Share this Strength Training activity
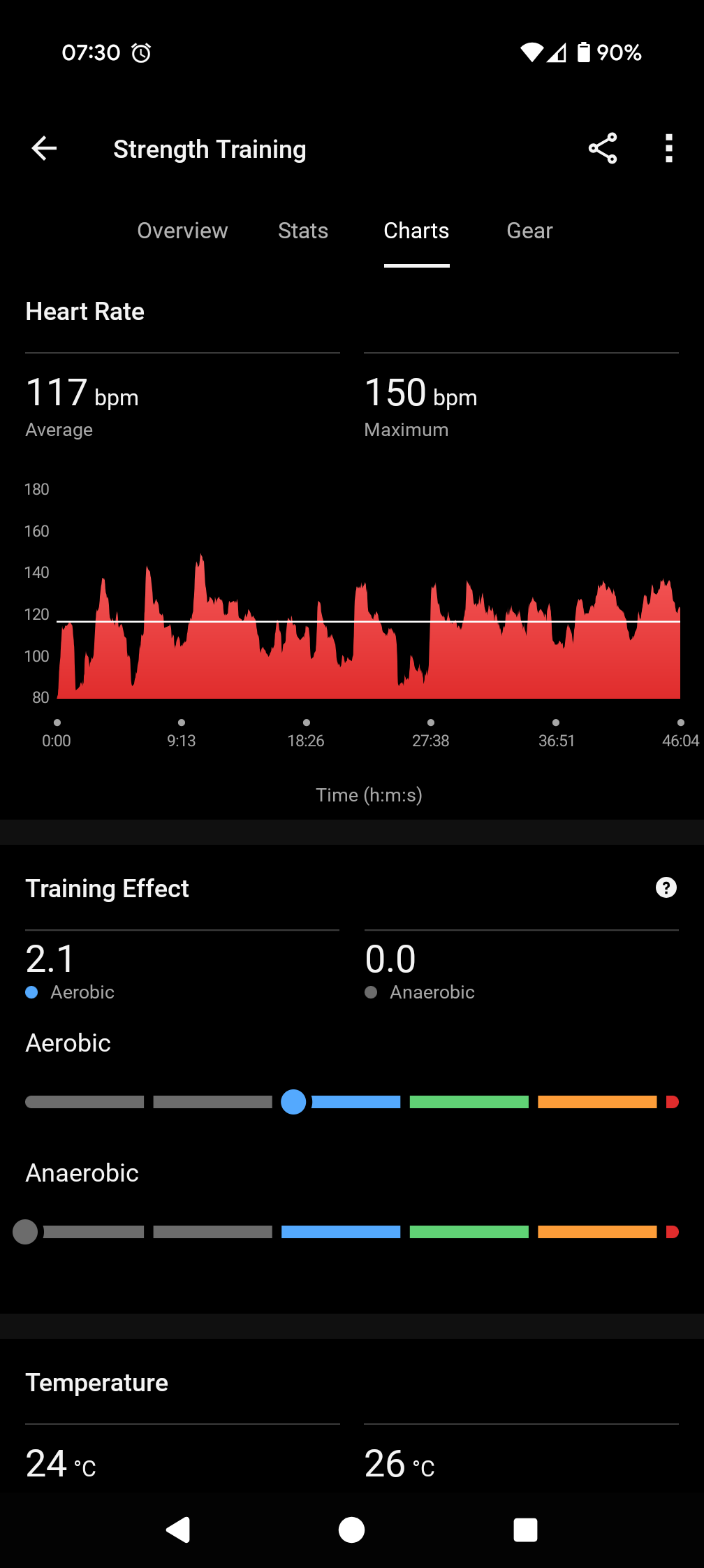The image size is (704, 1568). 603,148
